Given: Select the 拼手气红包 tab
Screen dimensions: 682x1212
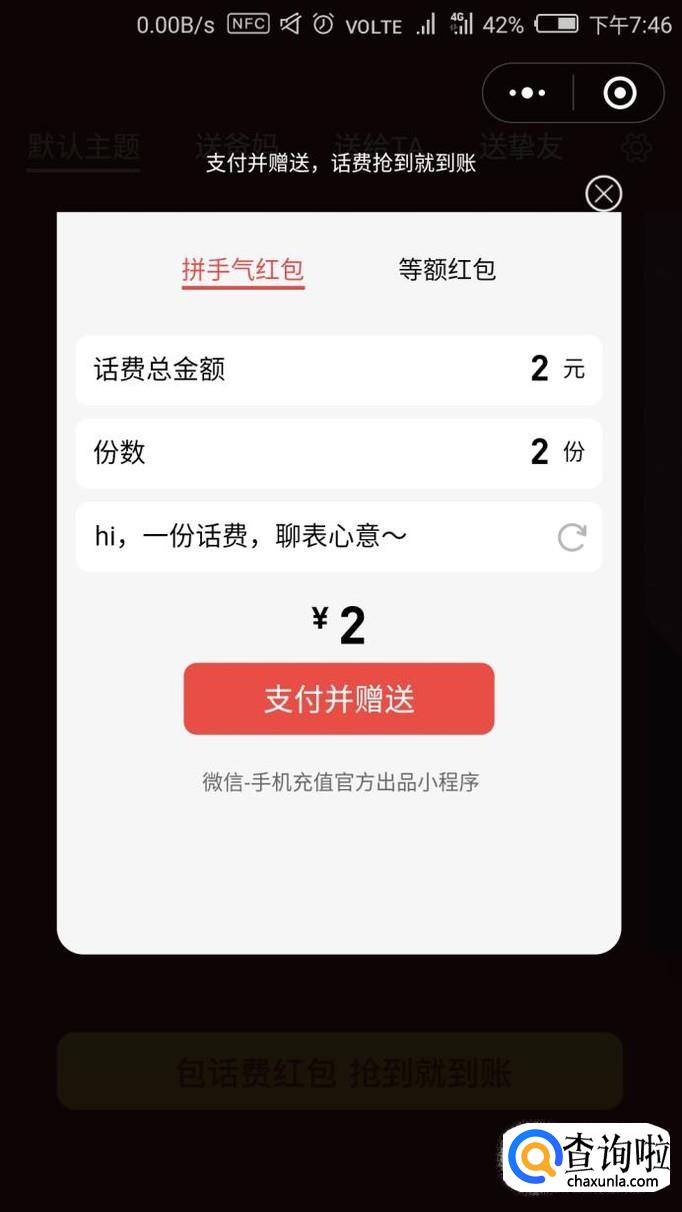Looking at the screenshot, I should click(243, 270).
